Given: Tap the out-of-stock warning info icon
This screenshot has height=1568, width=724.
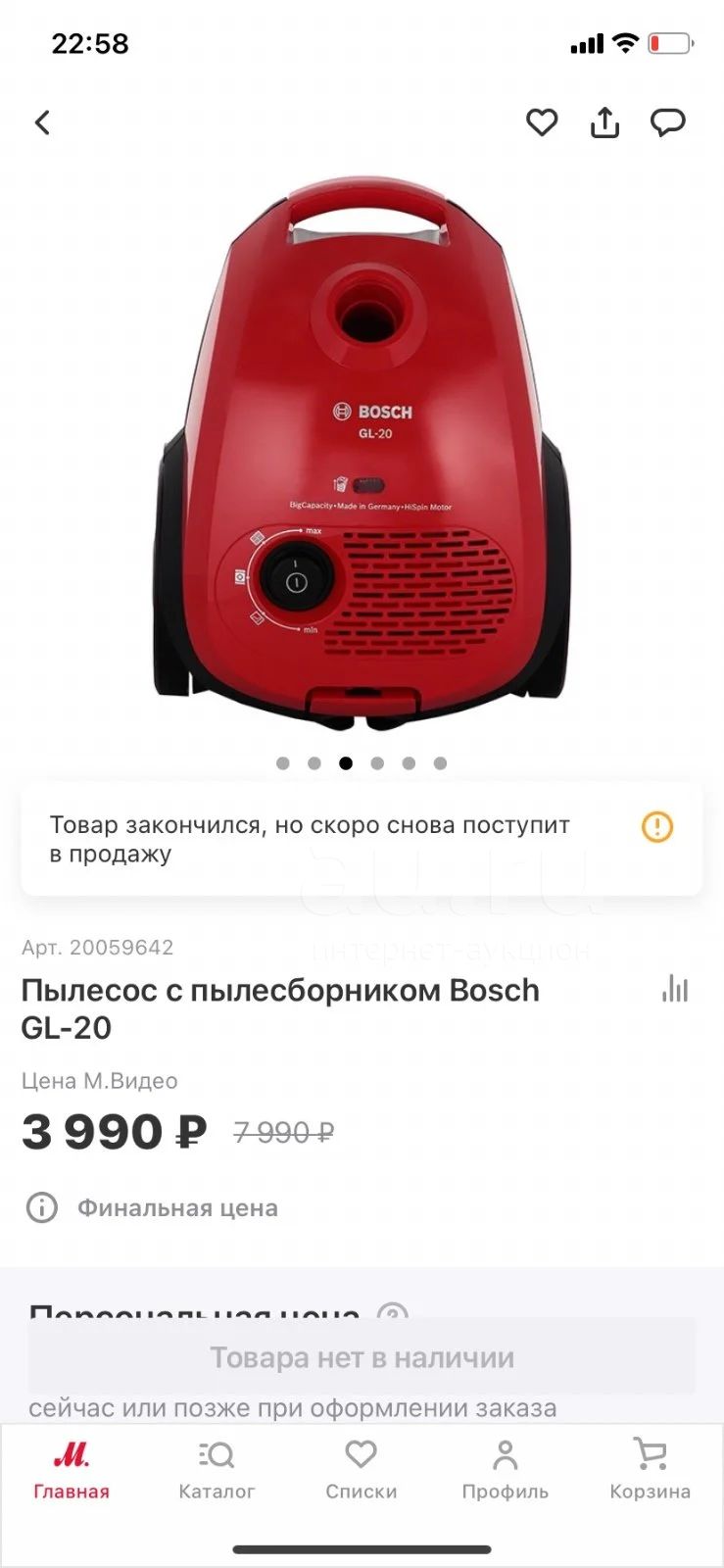Looking at the screenshot, I should (657, 827).
